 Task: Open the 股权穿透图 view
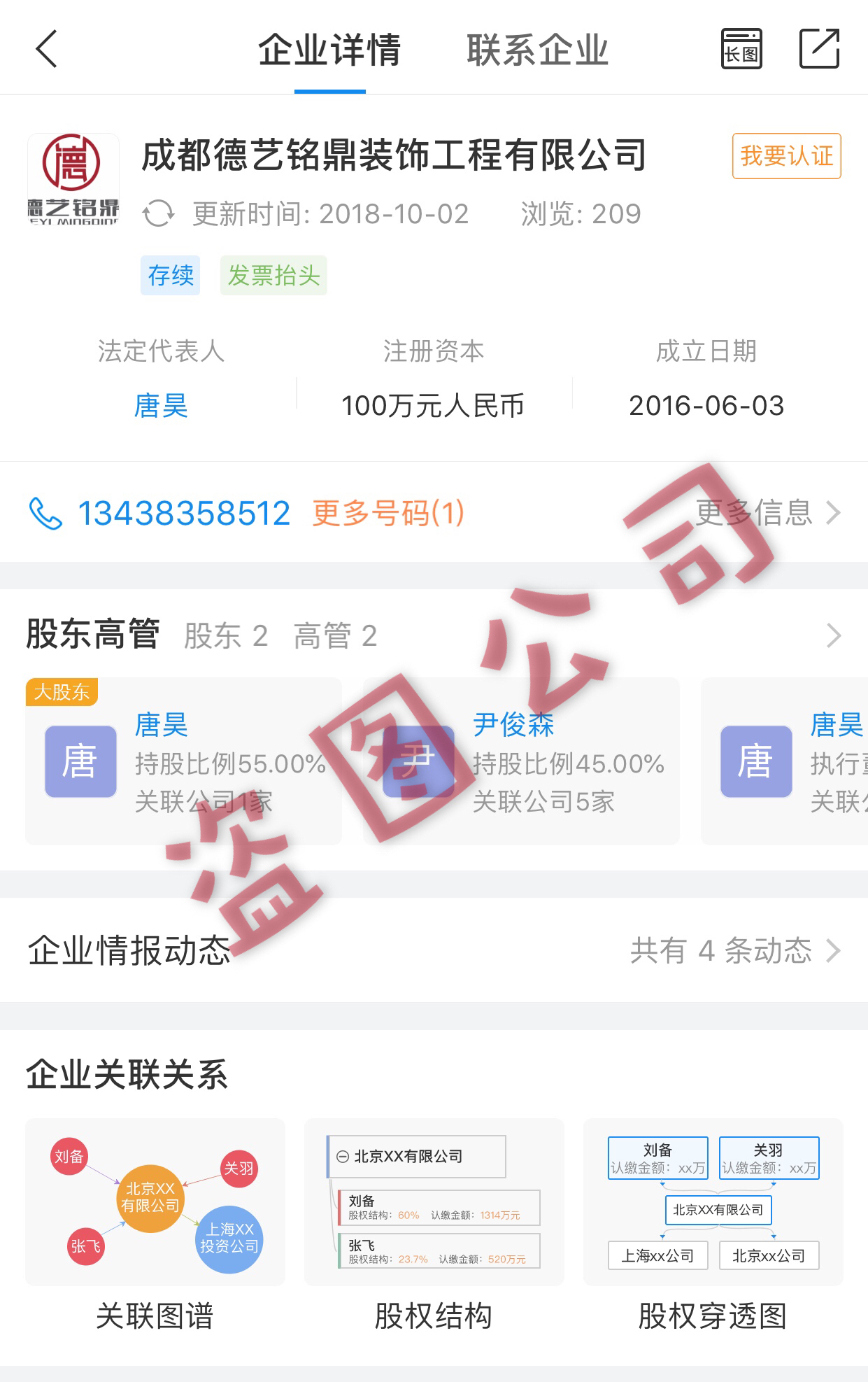713,1202
